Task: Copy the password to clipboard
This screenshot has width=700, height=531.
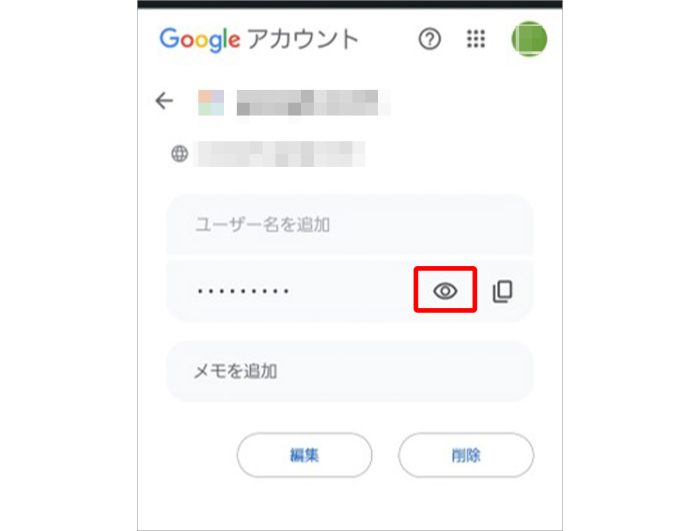Action: [502, 292]
